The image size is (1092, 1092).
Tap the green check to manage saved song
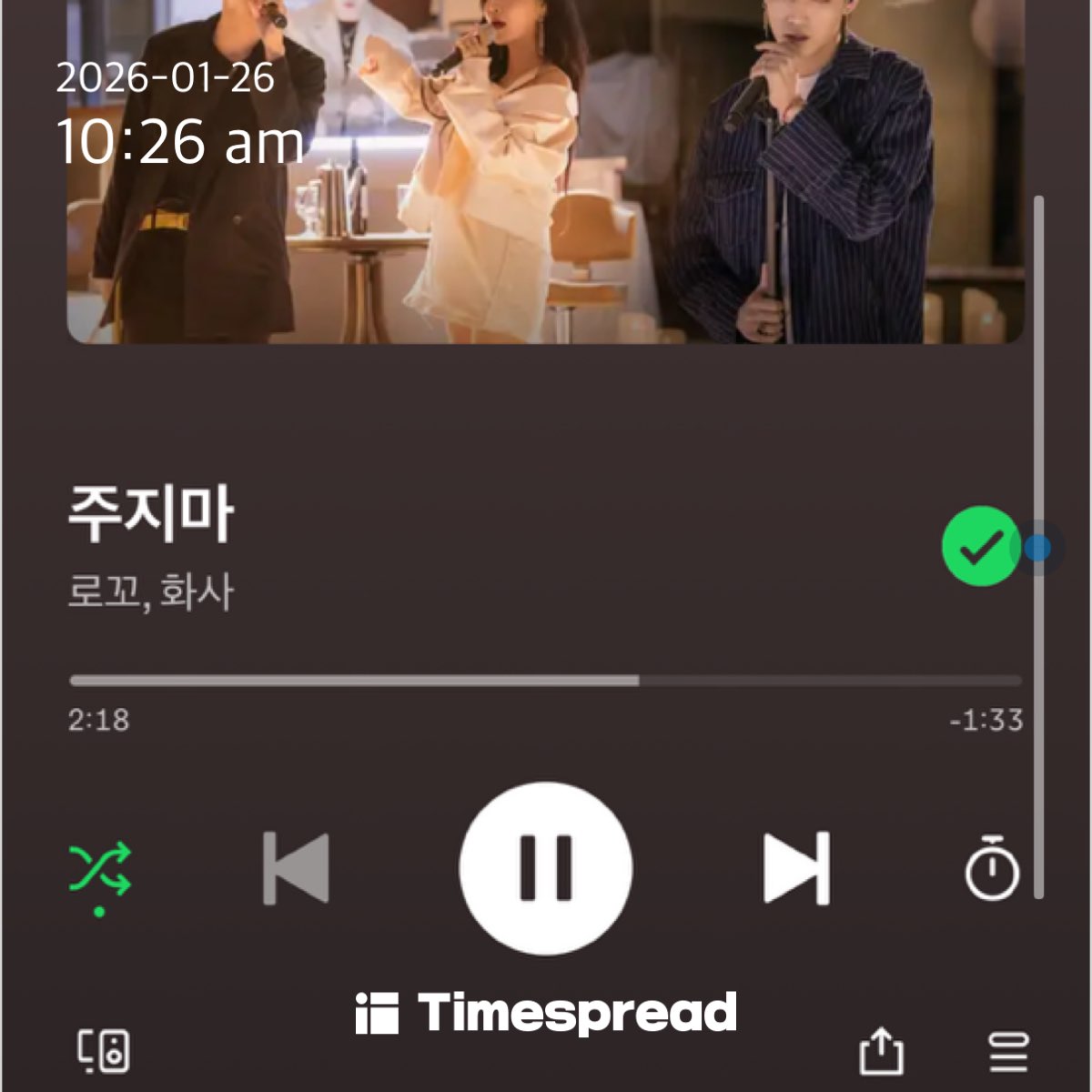point(980,546)
